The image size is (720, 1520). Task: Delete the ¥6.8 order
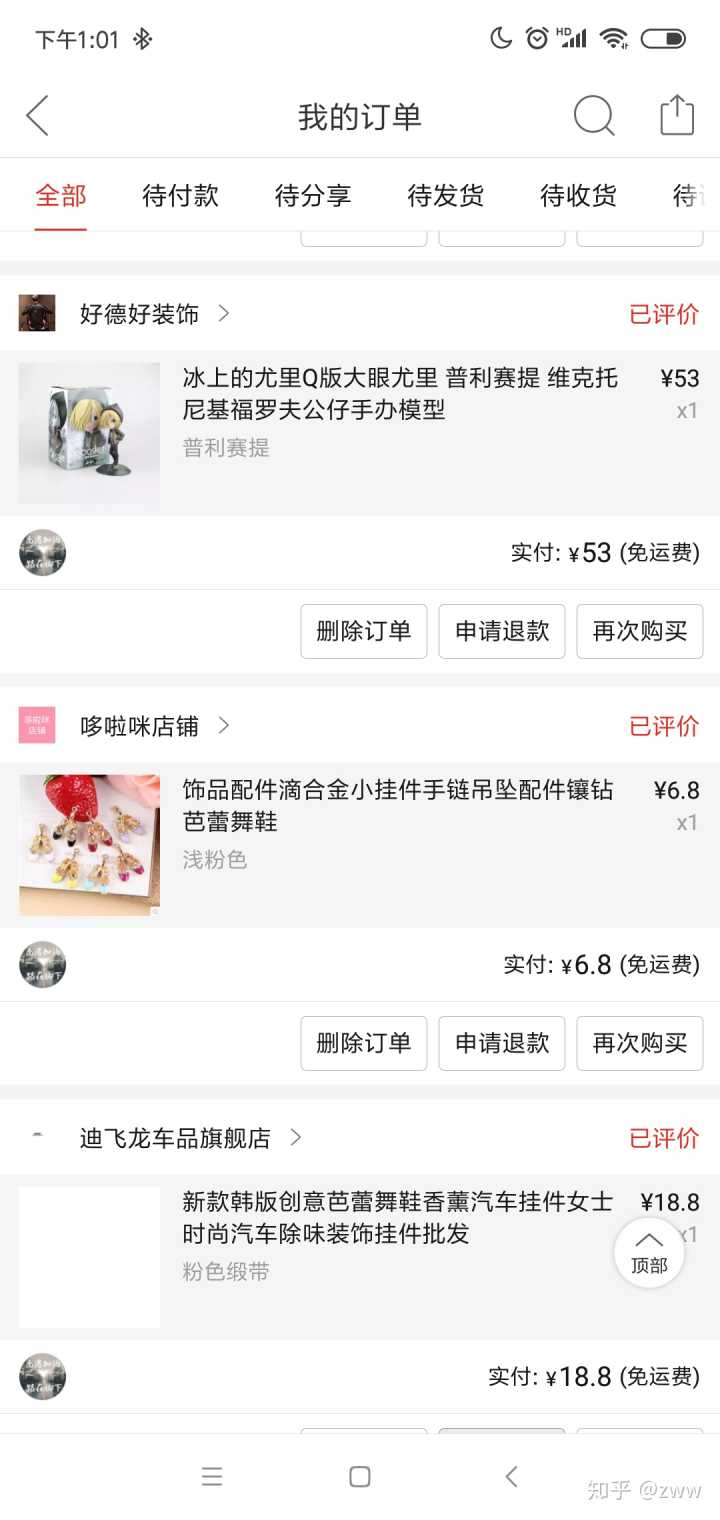click(x=364, y=1043)
